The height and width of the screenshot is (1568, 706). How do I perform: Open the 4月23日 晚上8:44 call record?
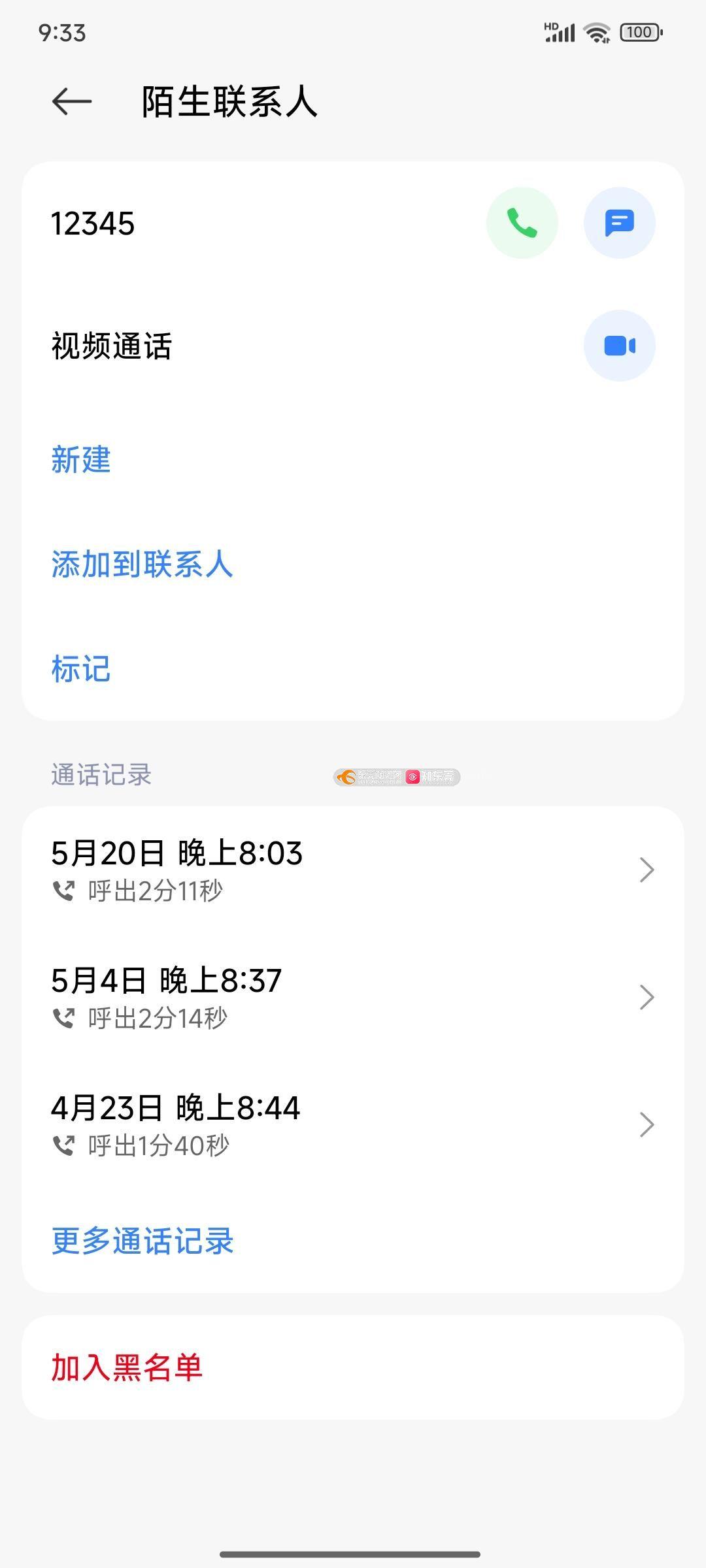353,1124
